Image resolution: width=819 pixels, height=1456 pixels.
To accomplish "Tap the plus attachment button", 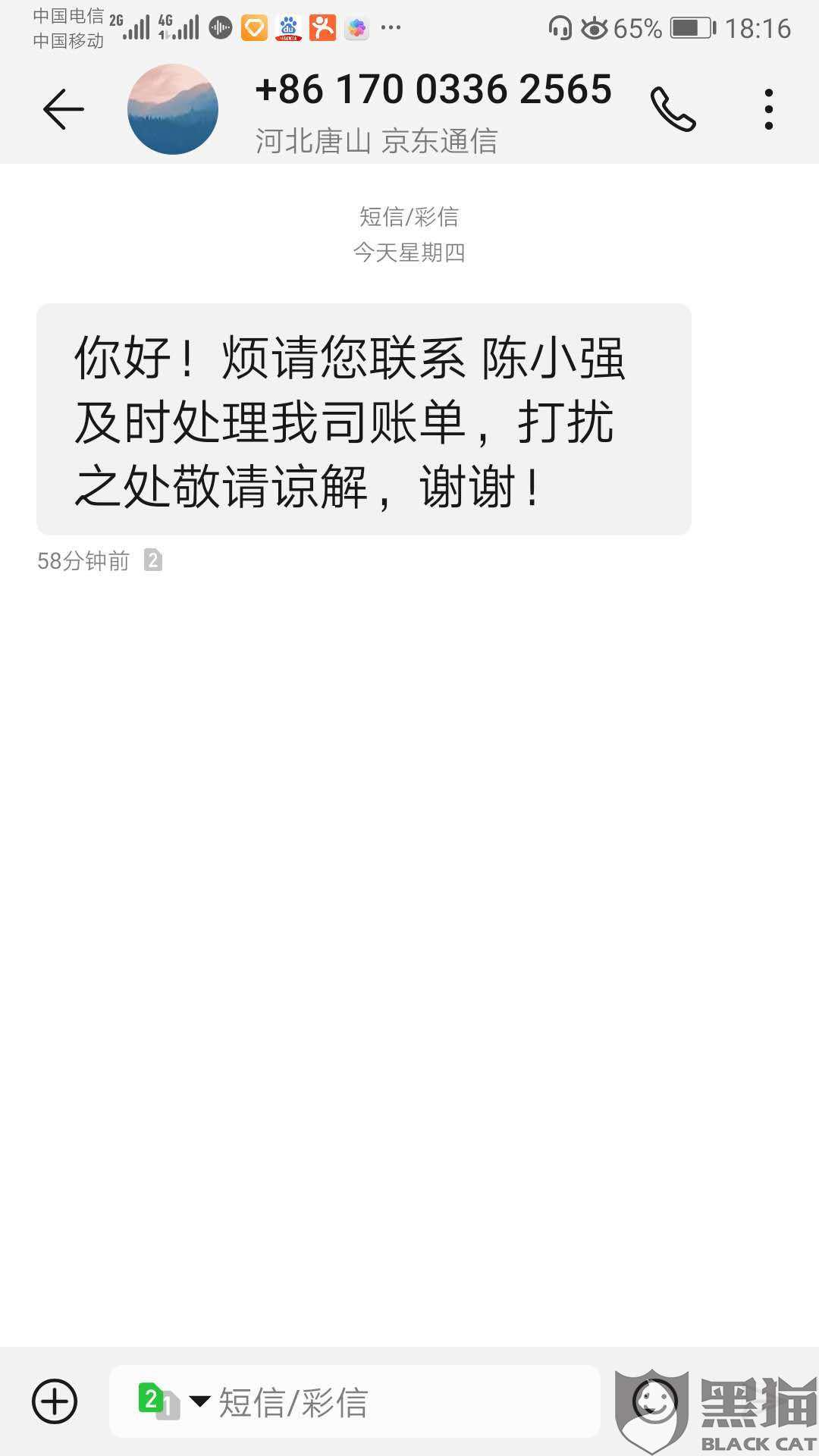I will pos(55,1401).
